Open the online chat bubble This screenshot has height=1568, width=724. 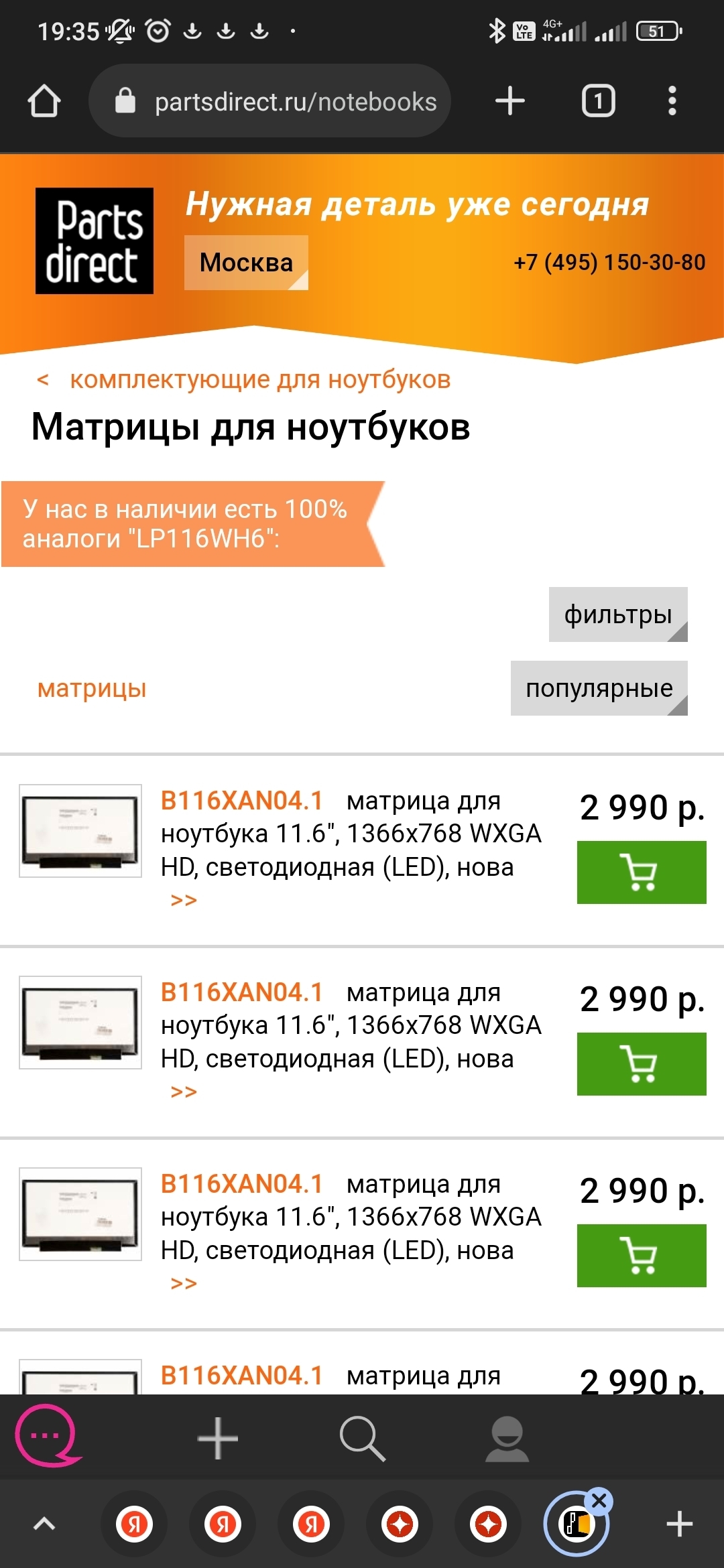pyautogui.click(x=47, y=1436)
